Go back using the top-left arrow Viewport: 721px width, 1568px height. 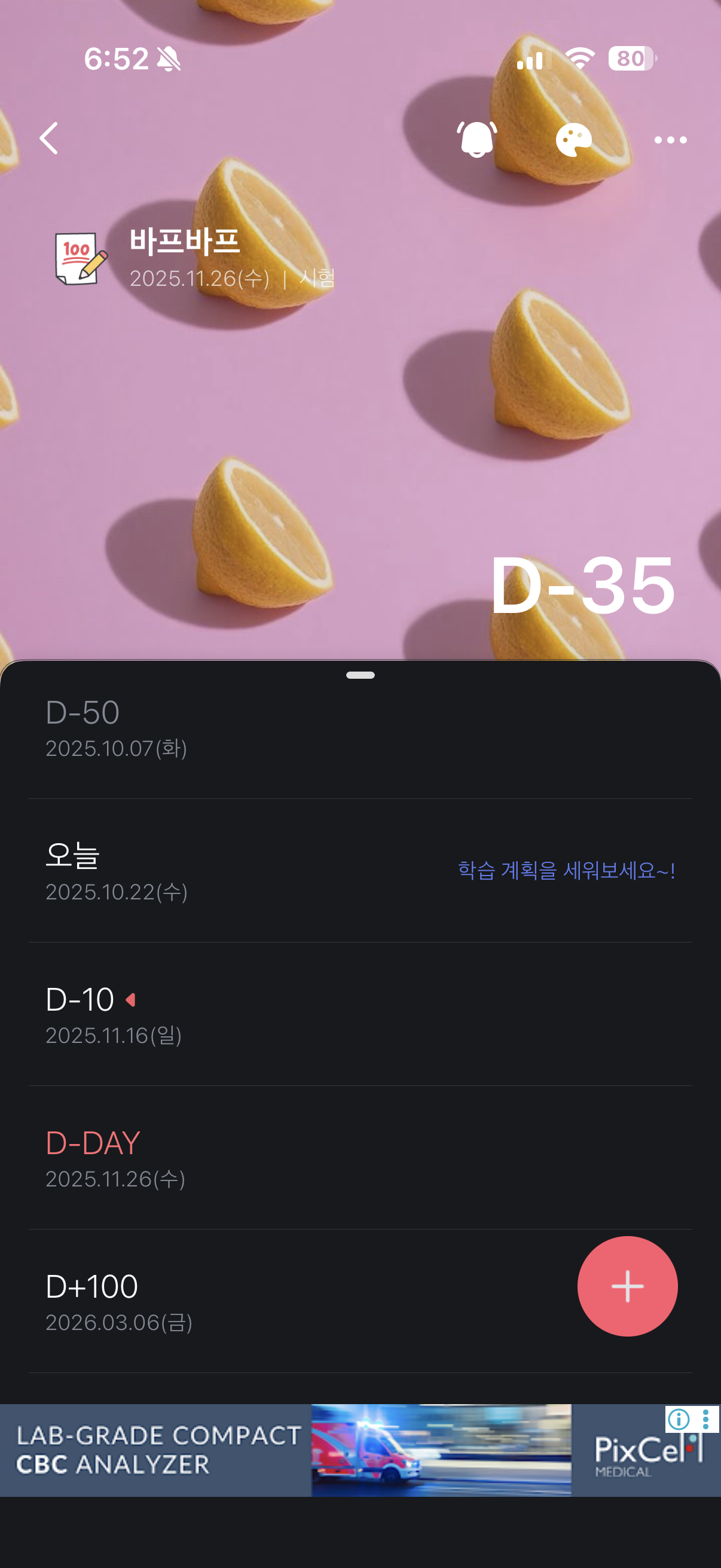tap(49, 139)
